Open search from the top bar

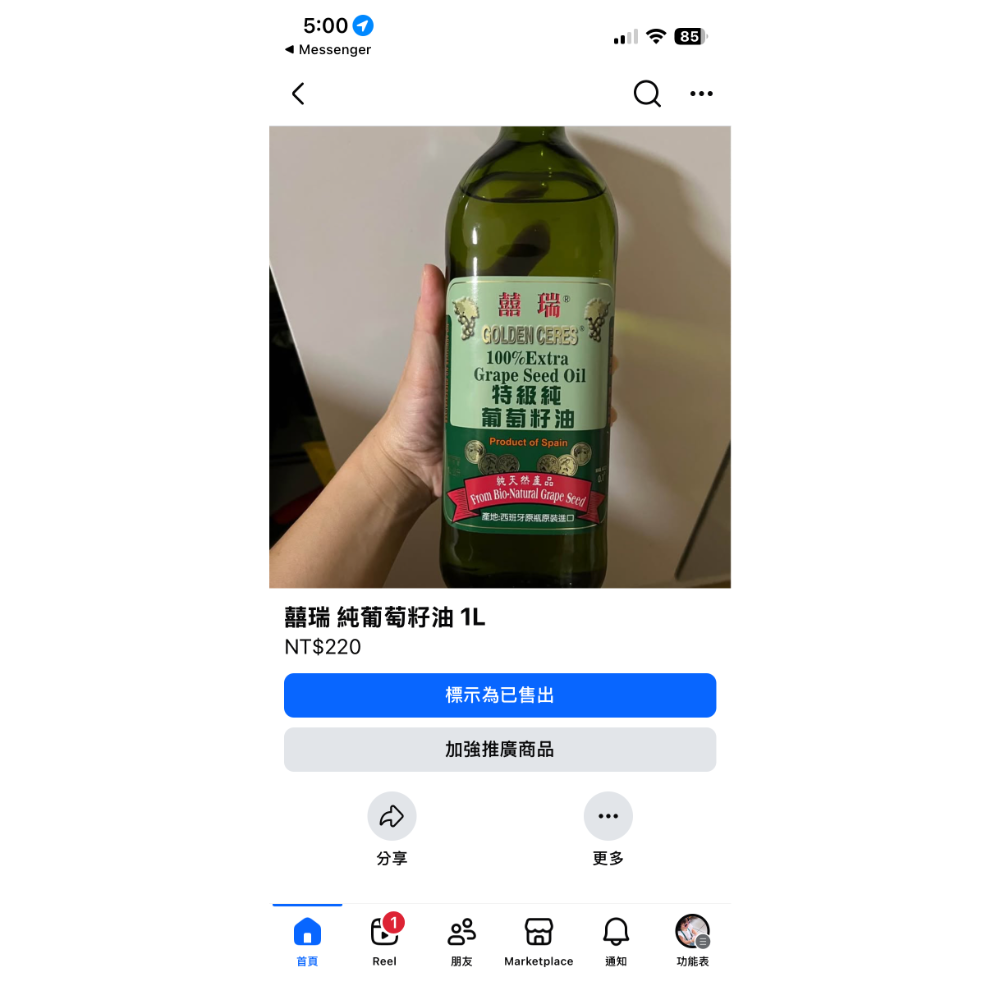click(647, 94)
